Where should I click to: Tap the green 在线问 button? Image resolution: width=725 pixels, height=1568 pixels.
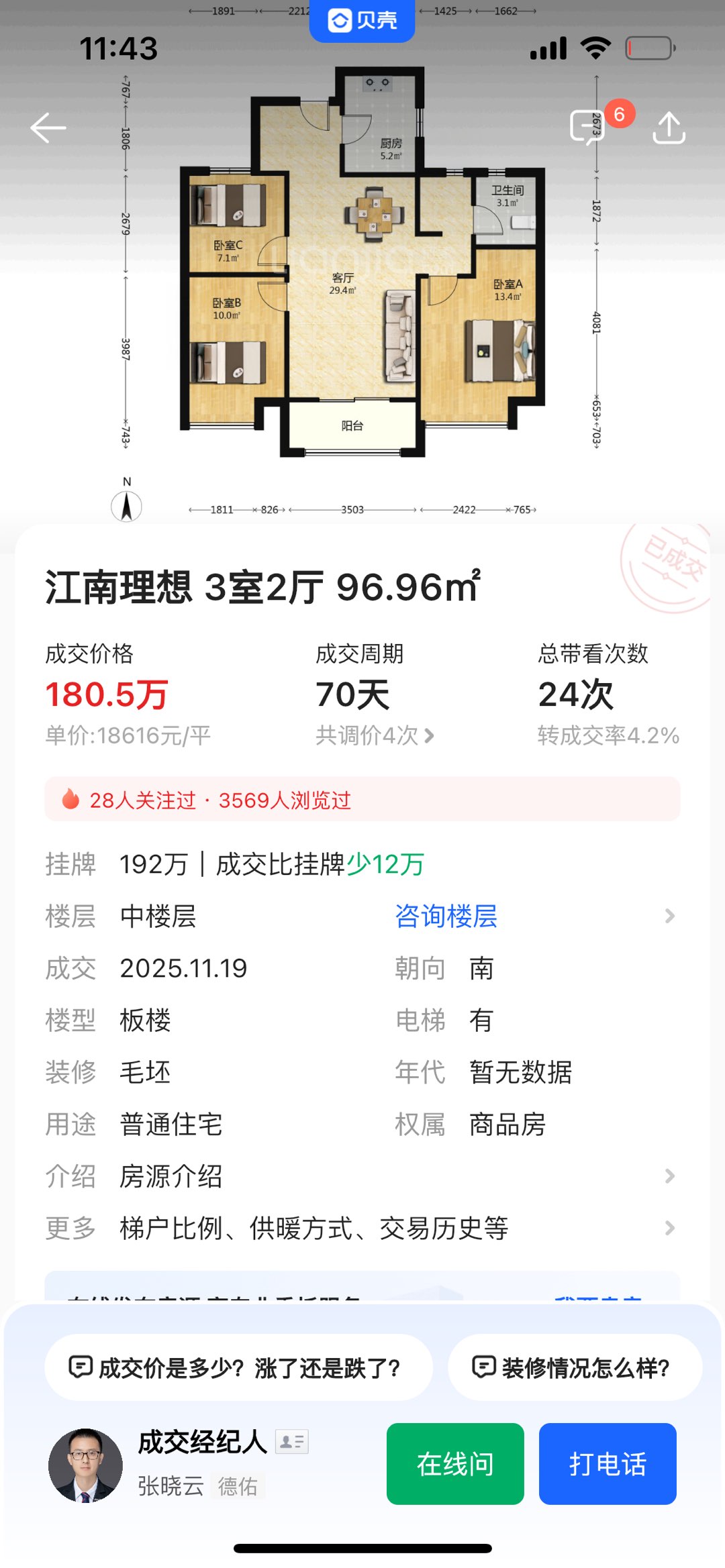coord(454,1464)
